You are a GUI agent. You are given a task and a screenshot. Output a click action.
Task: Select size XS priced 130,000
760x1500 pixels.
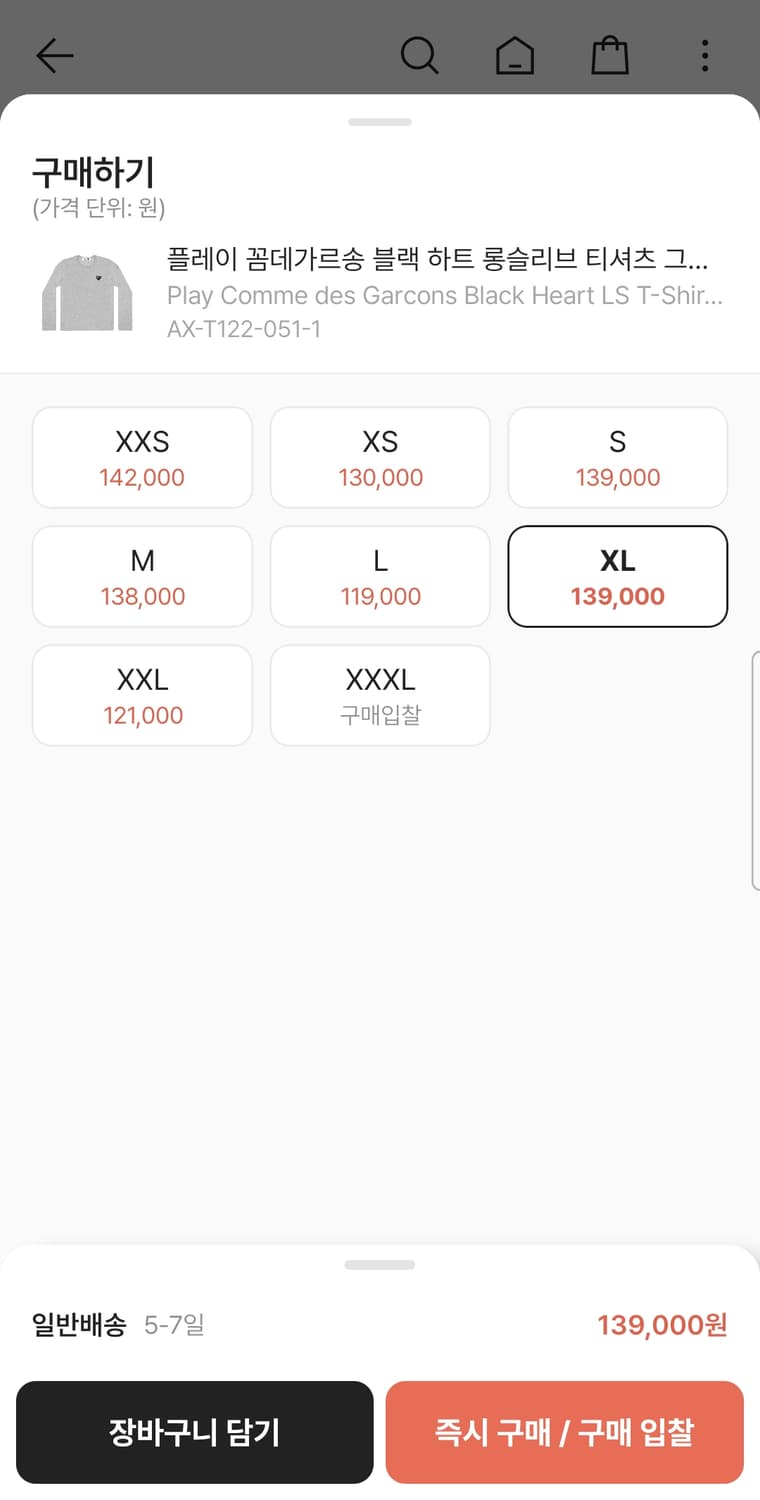point(380,457)
